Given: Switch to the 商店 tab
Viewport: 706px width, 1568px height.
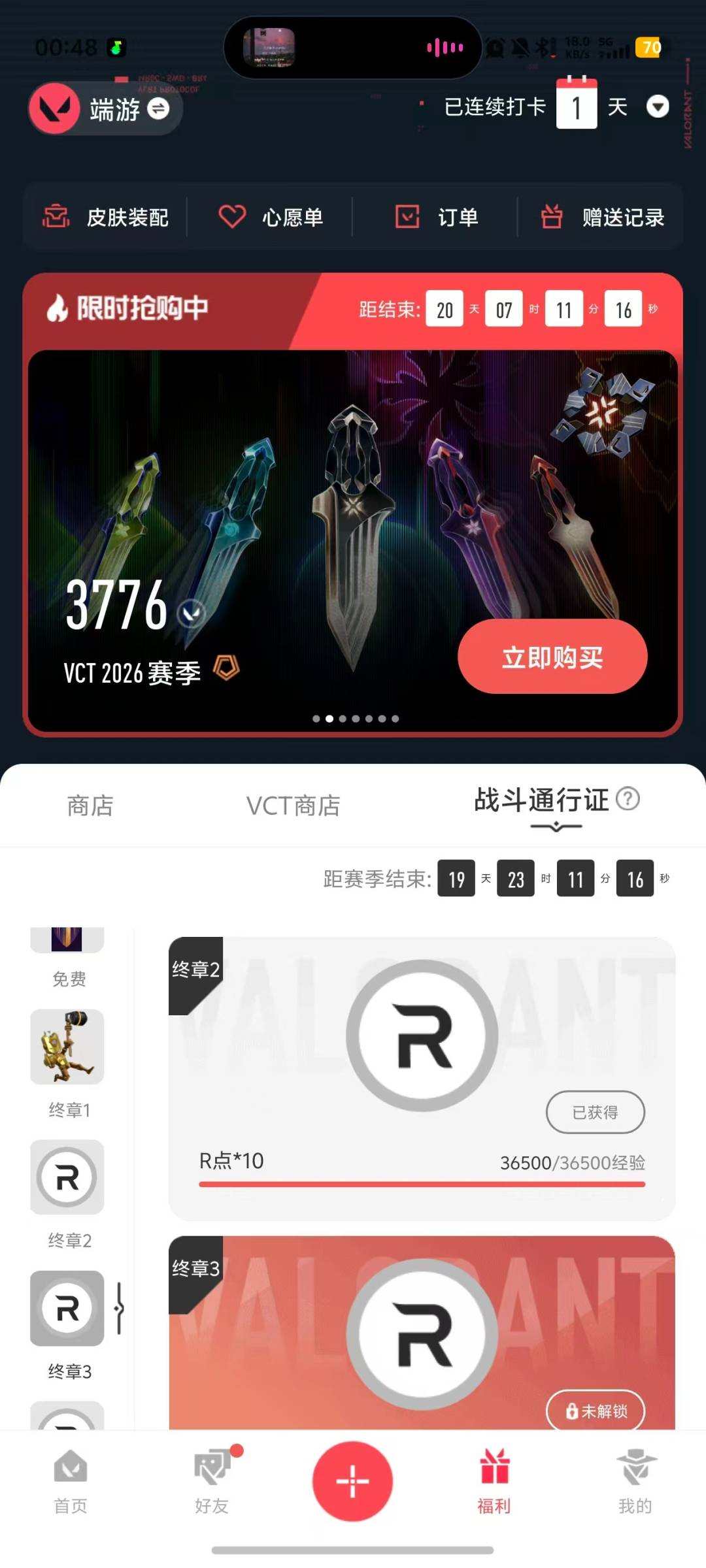Looking at the screenshot, I should click(90, 805).
